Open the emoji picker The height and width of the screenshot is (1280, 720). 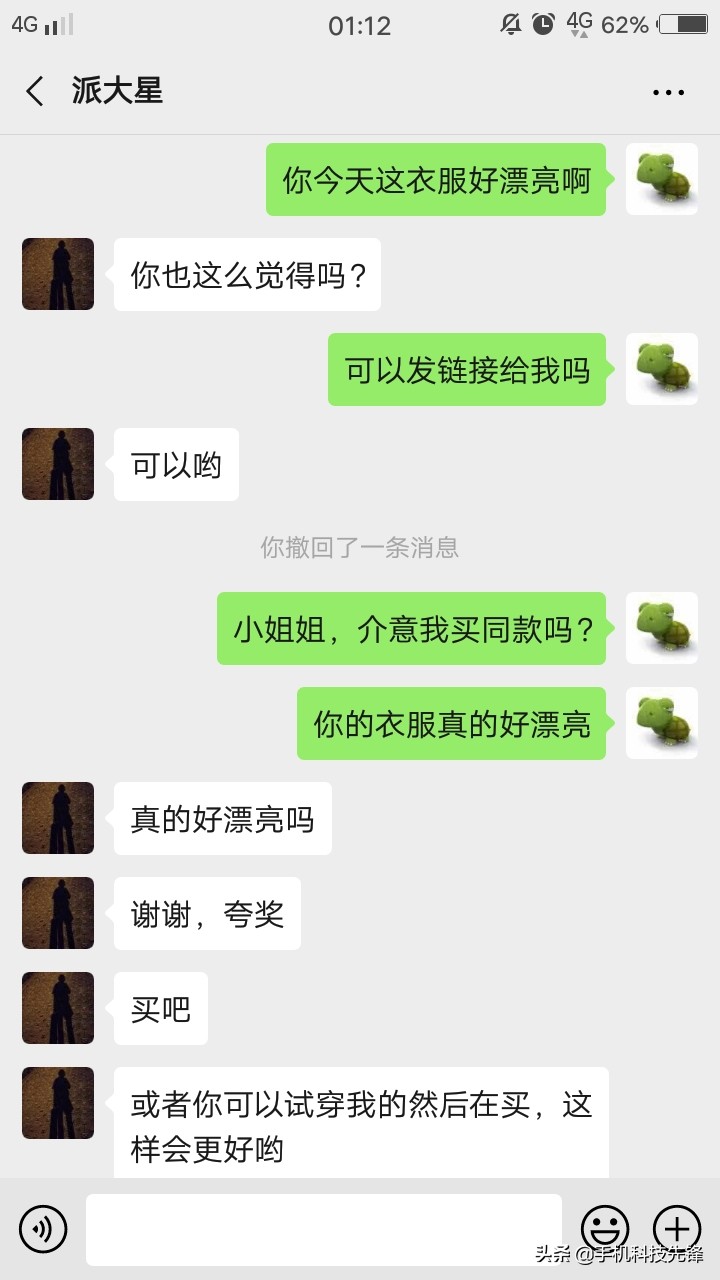(x=606, y=1229)
